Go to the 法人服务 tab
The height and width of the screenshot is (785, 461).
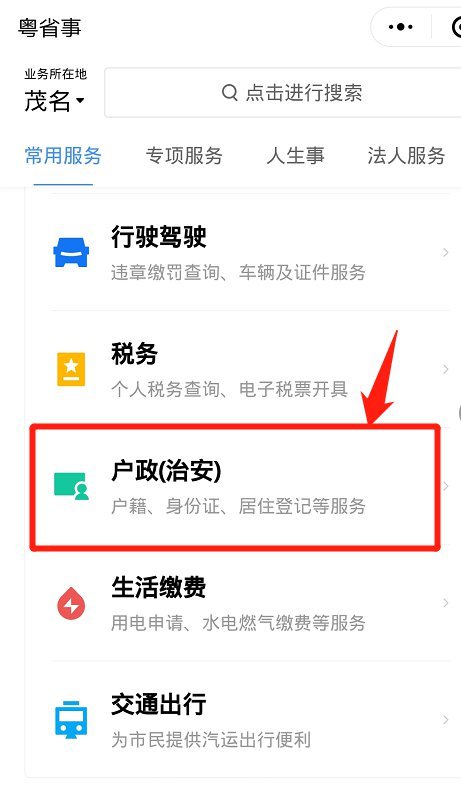click(406, 156)
